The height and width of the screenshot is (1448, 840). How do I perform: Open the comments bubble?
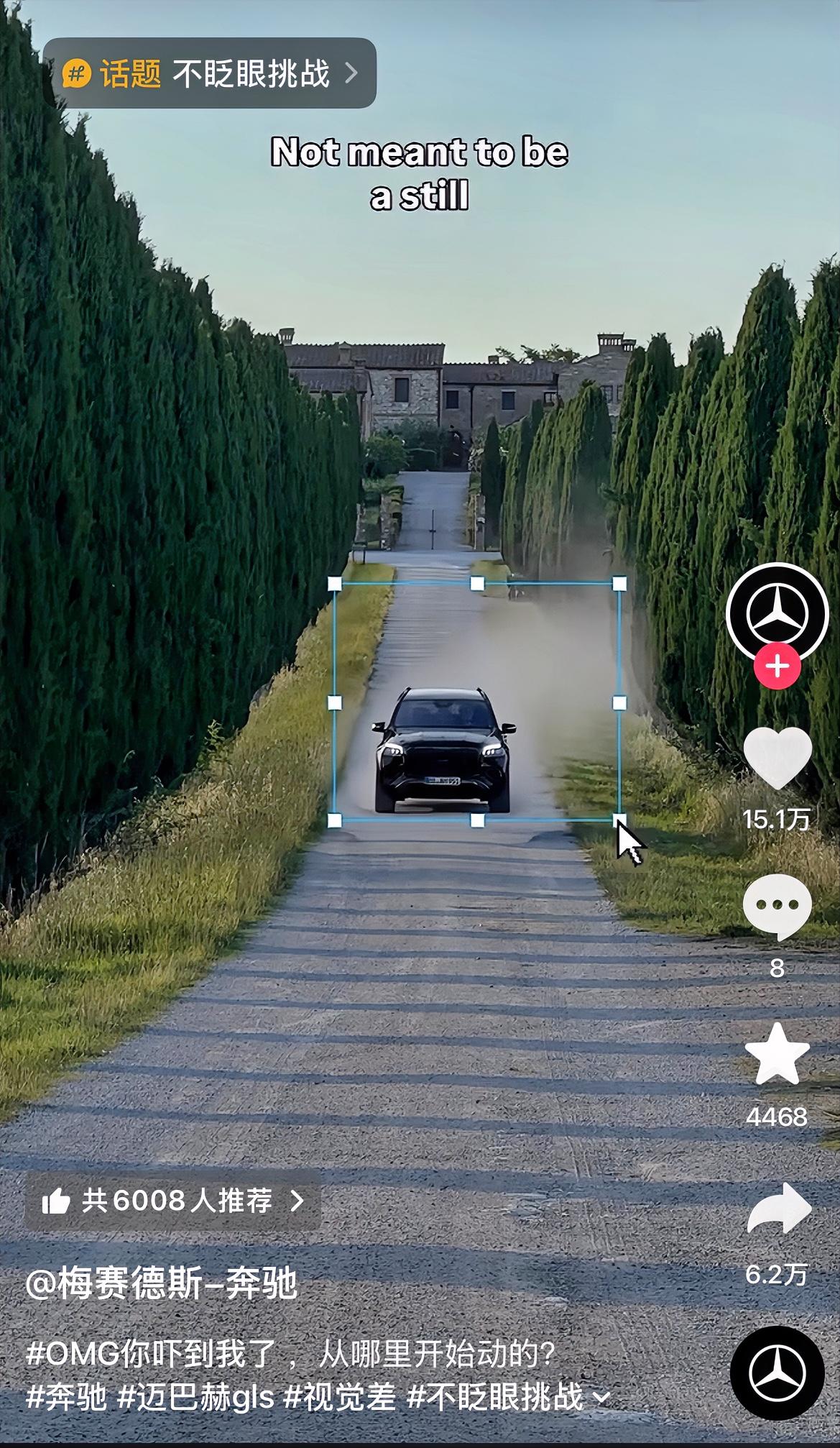click(777, 907)
